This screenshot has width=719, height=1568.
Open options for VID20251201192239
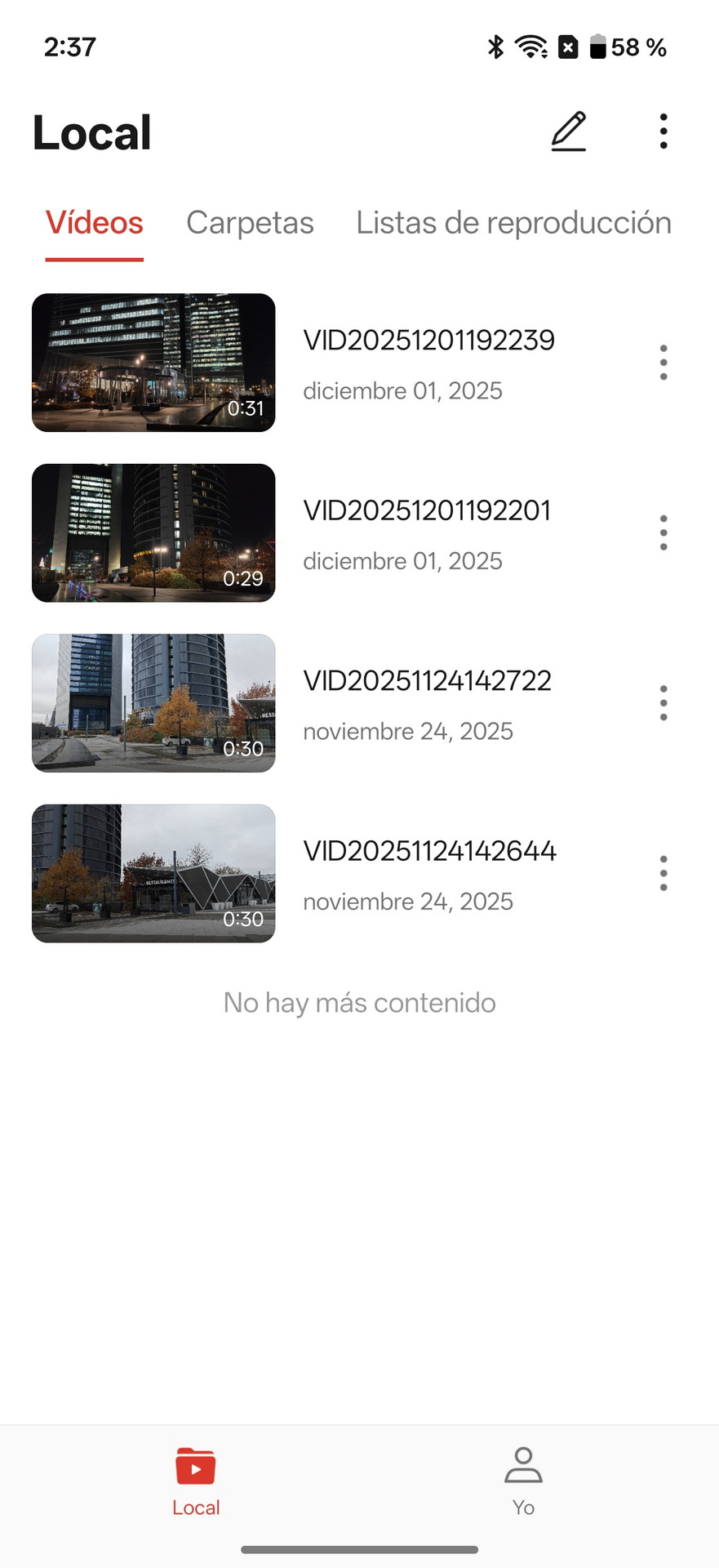pos(664,363)
